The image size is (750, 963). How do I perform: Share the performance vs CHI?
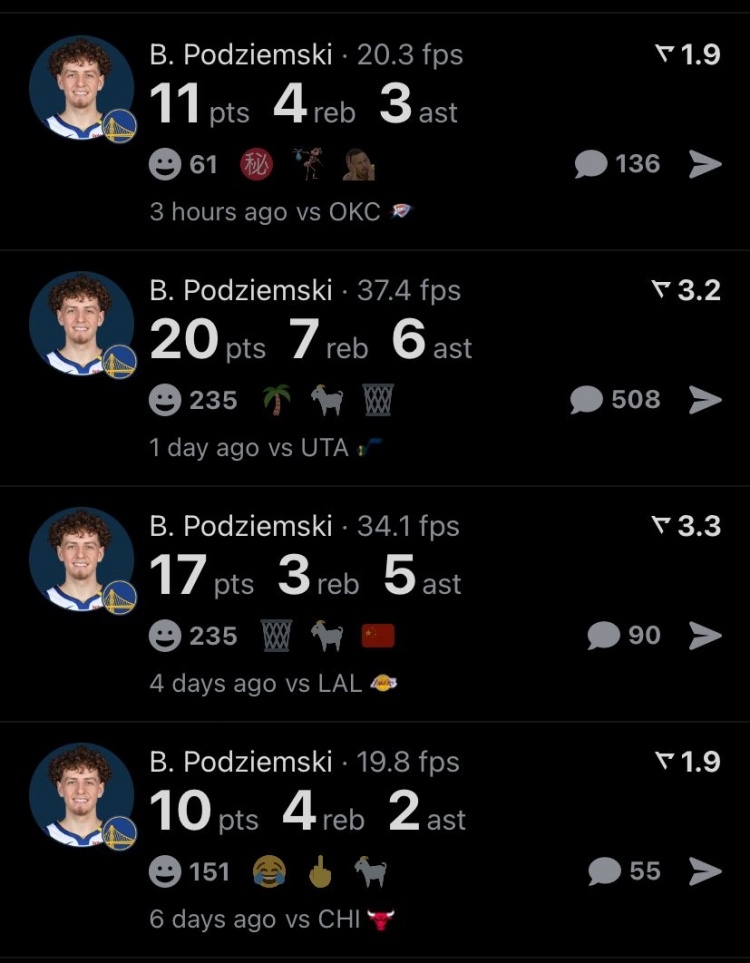(705, 871)
